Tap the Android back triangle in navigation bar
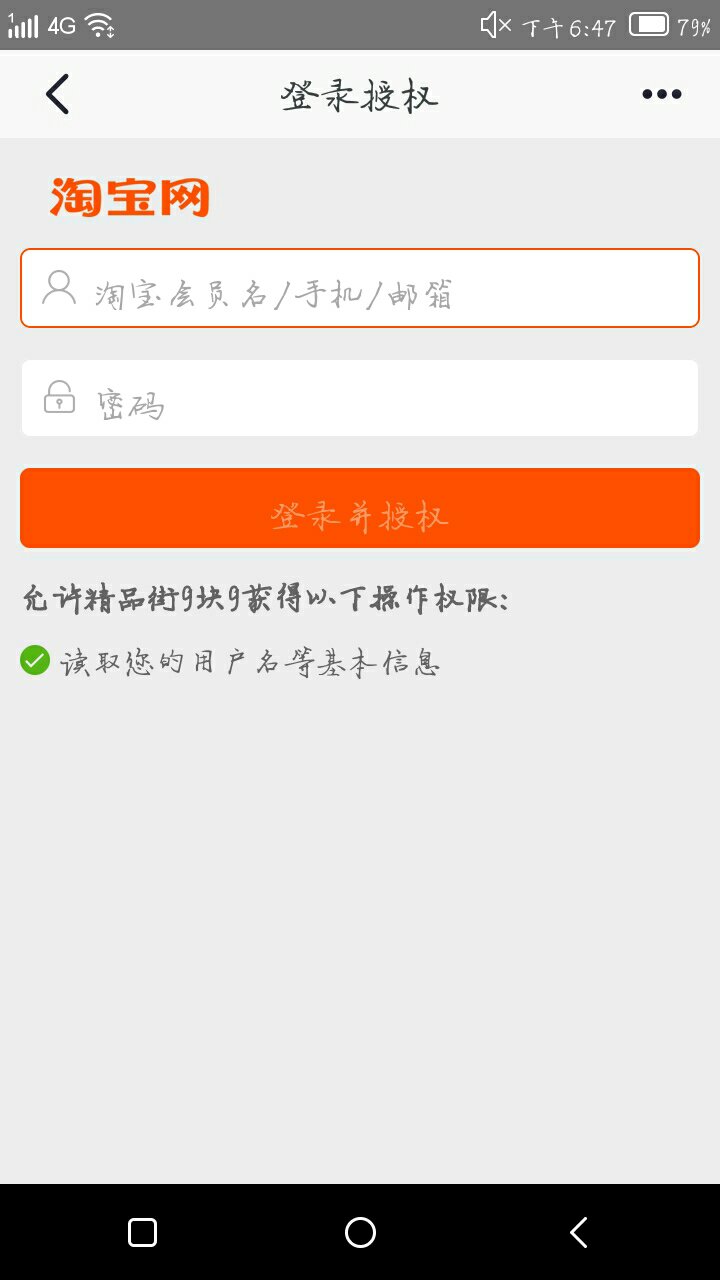Image resolution: width=720 pixels, height=1280 pixels. click(x=578, y=1232)
